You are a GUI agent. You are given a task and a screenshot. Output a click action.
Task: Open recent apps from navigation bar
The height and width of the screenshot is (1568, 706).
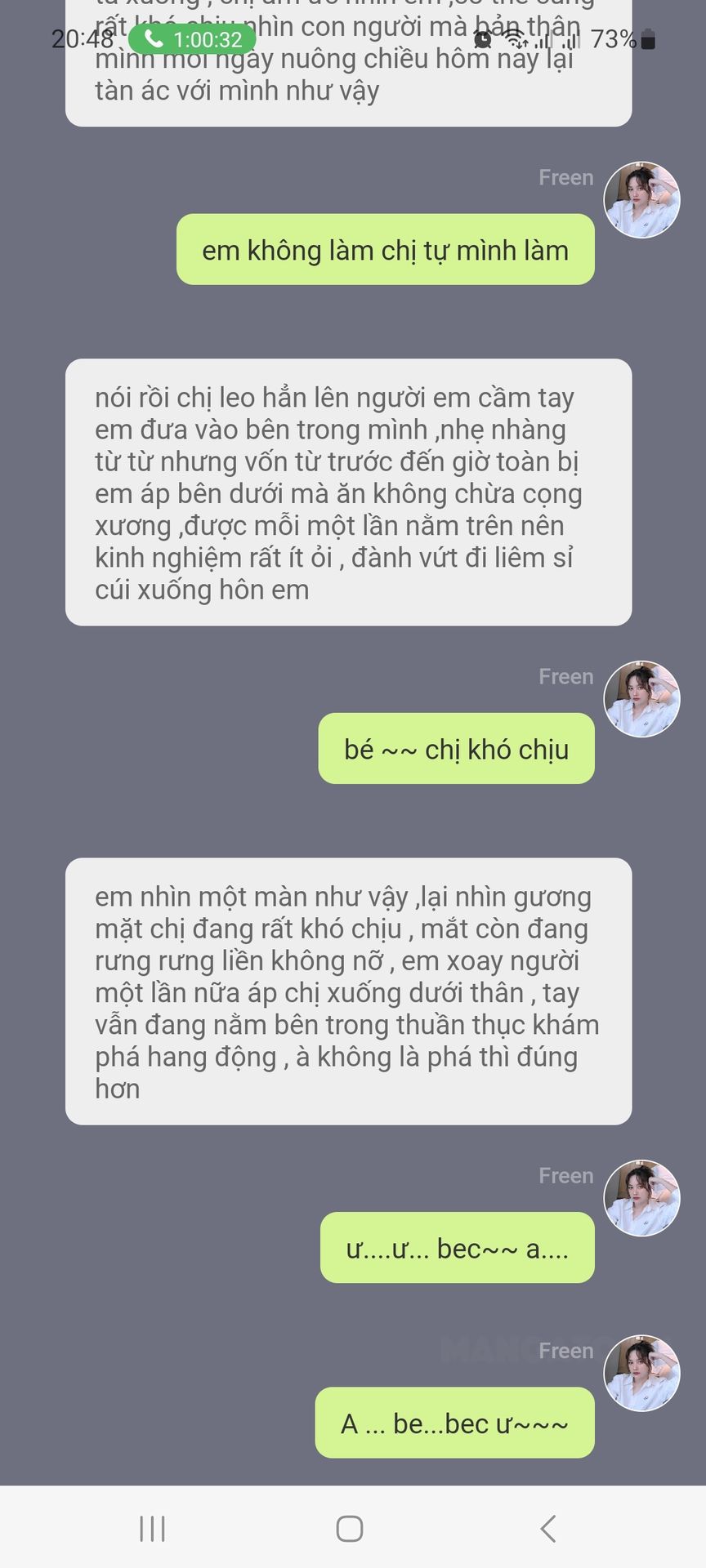coord(153,1529)
